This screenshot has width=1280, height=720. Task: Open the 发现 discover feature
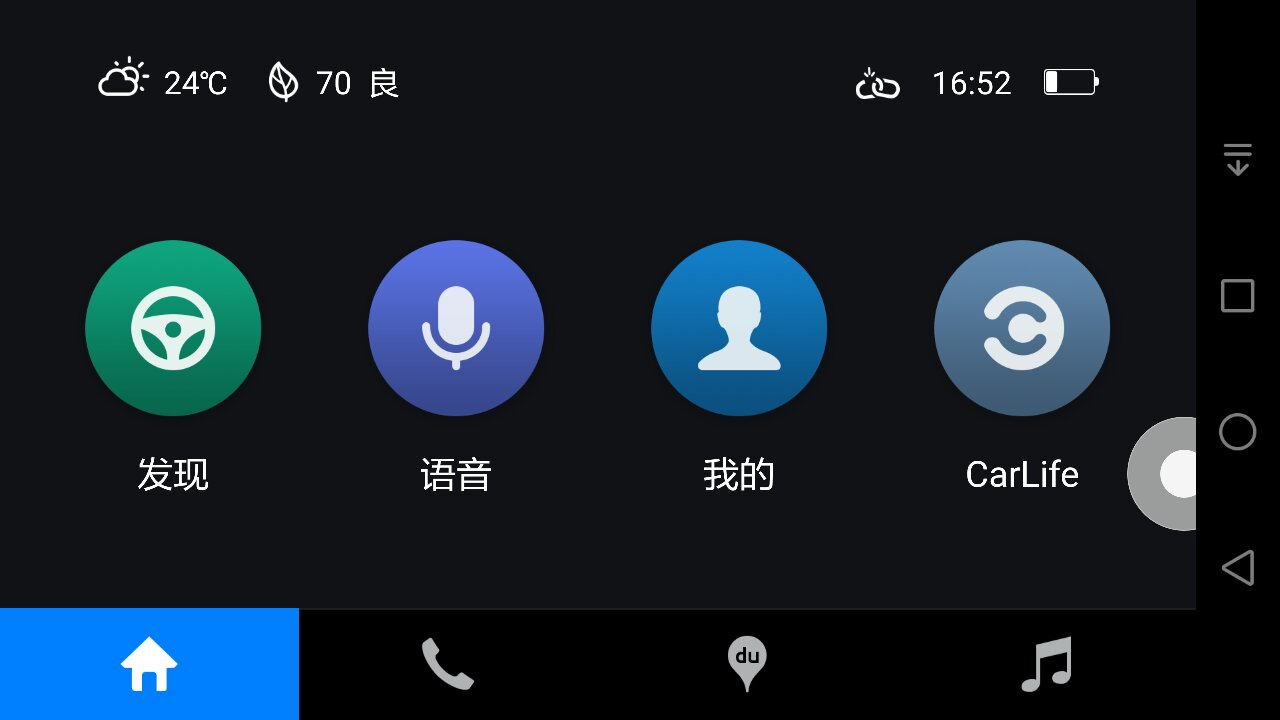pyautogui.click(x=173, y=328)
